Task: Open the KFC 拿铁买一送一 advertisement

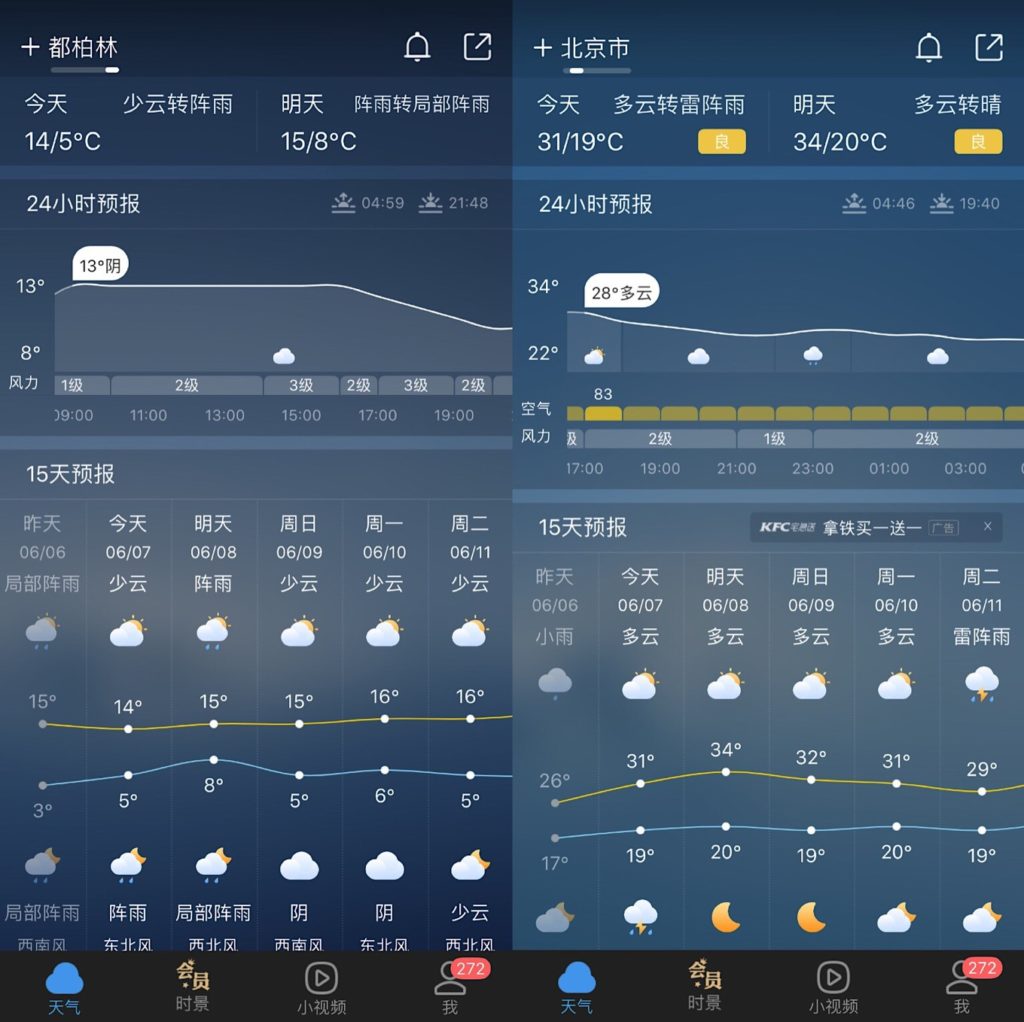Action: coord(858,527)
